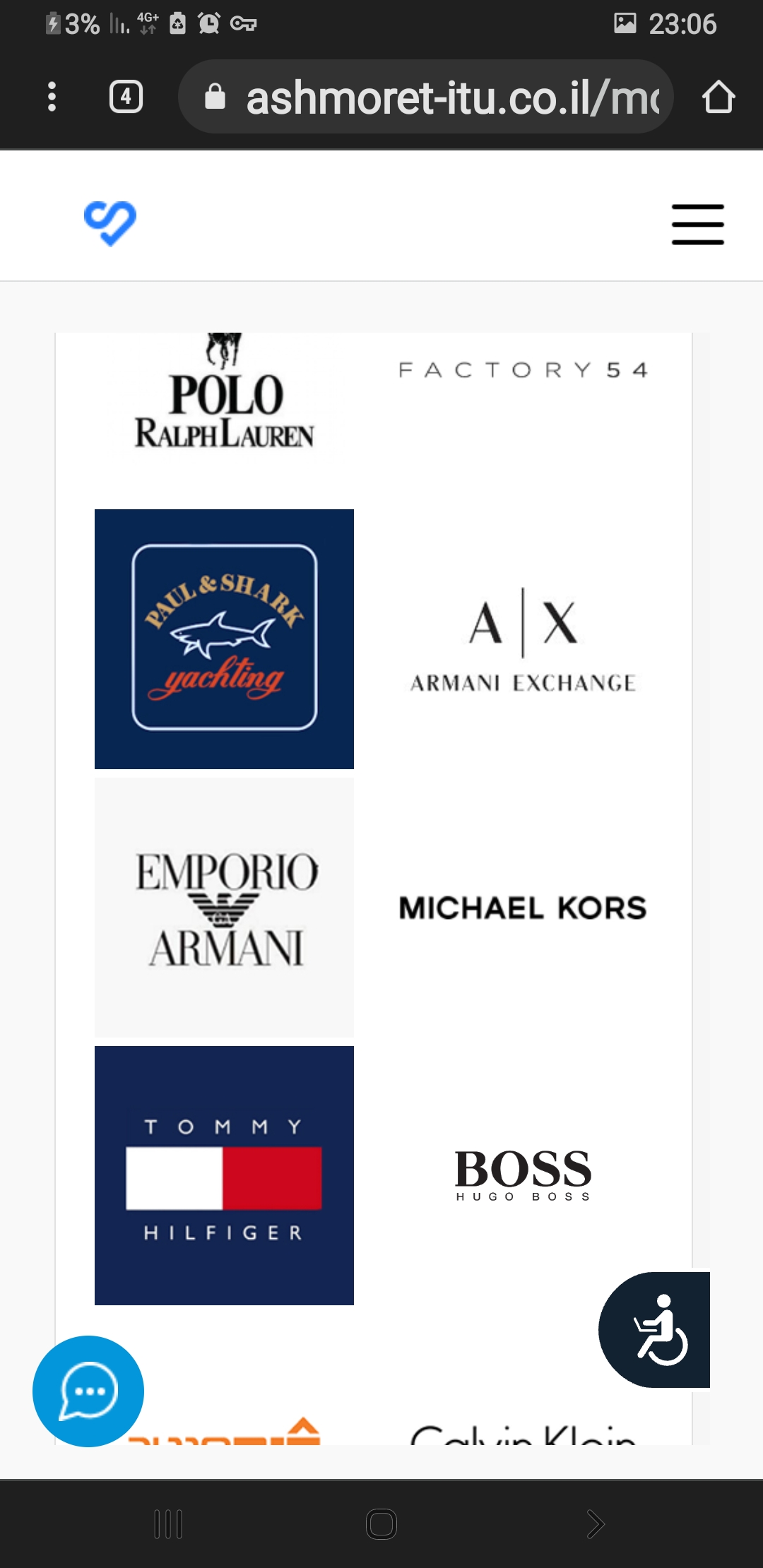The height and width of the screenshot is (1568, 763).
Task: Open the Paul & Shark Yachting tile
Action: (x=225, y=639)
